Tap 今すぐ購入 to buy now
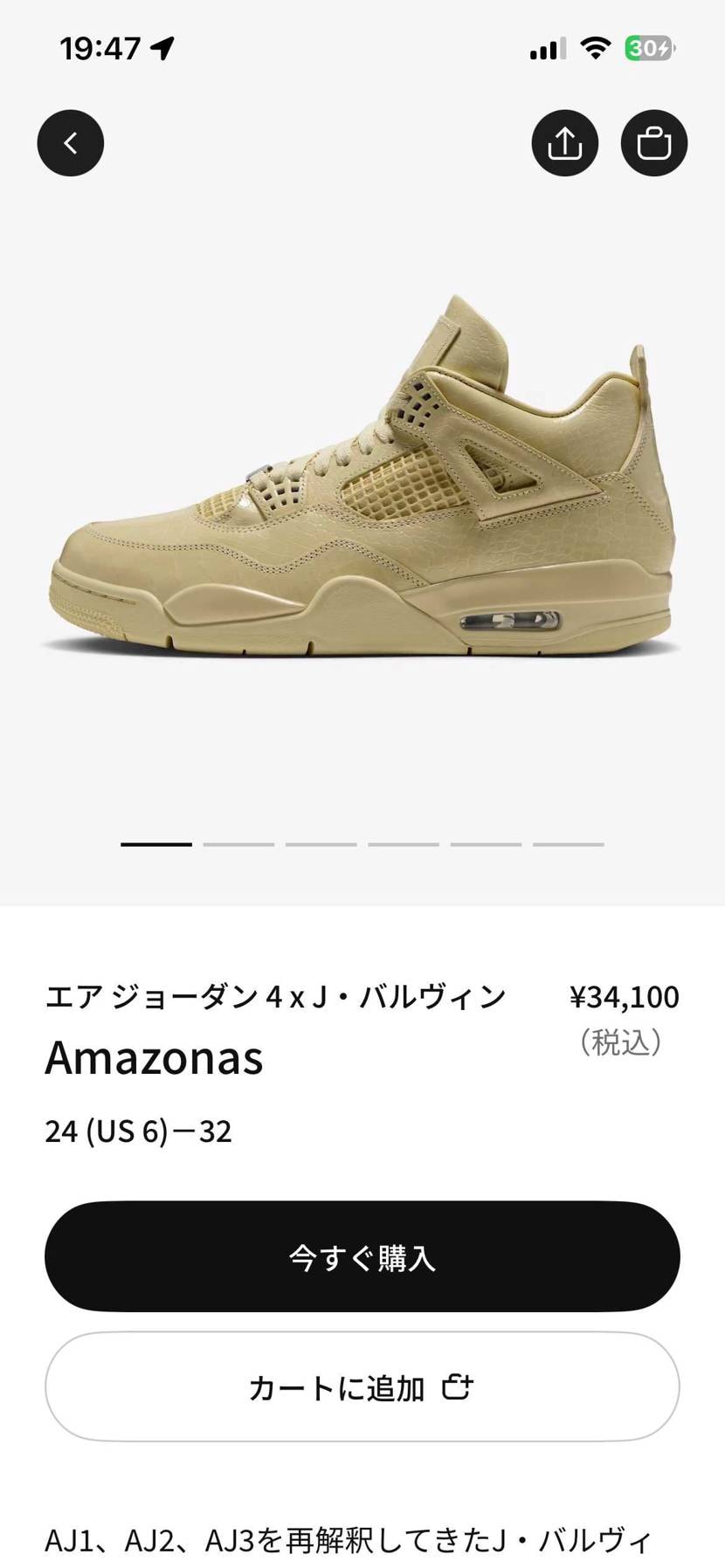 click(362, 1256)
